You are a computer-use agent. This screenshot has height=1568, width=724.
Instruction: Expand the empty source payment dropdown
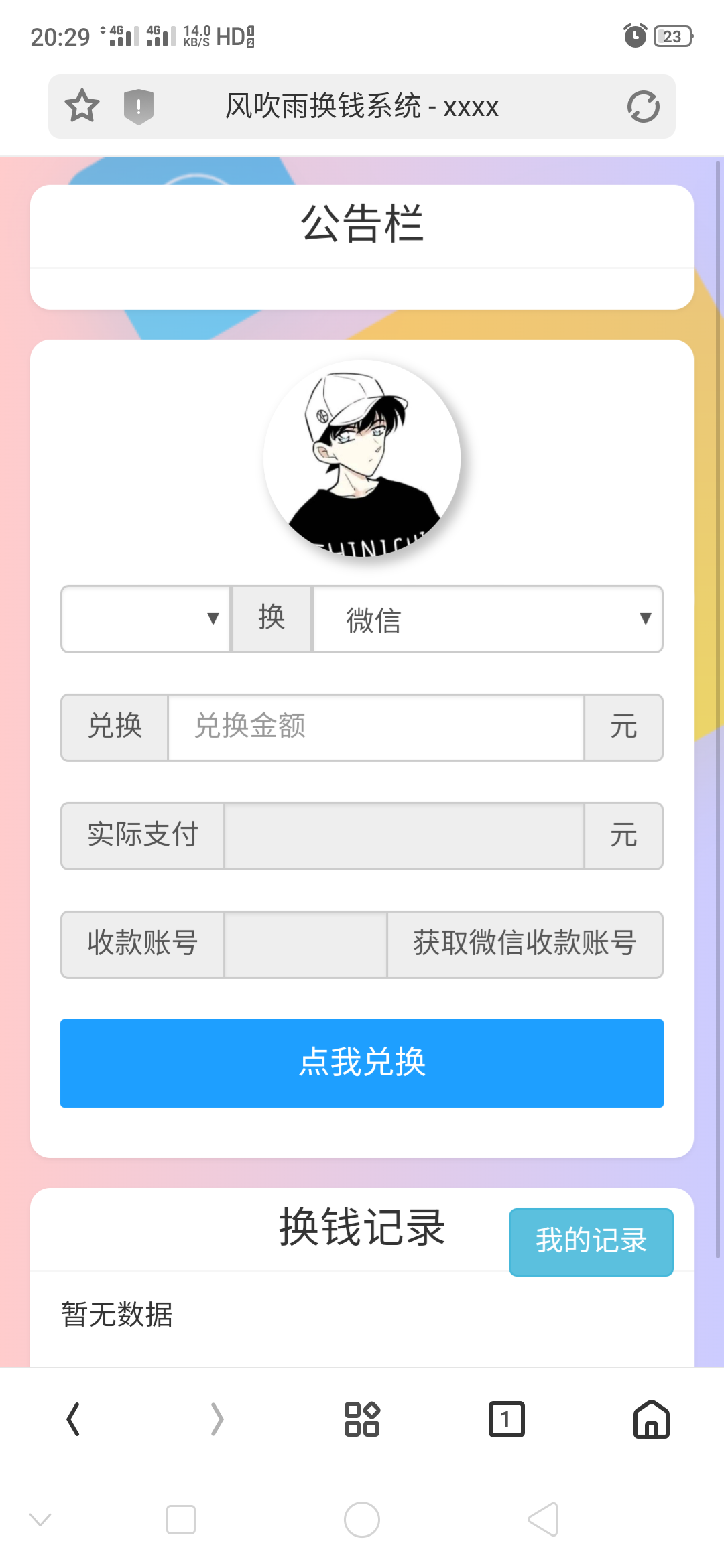145,618
